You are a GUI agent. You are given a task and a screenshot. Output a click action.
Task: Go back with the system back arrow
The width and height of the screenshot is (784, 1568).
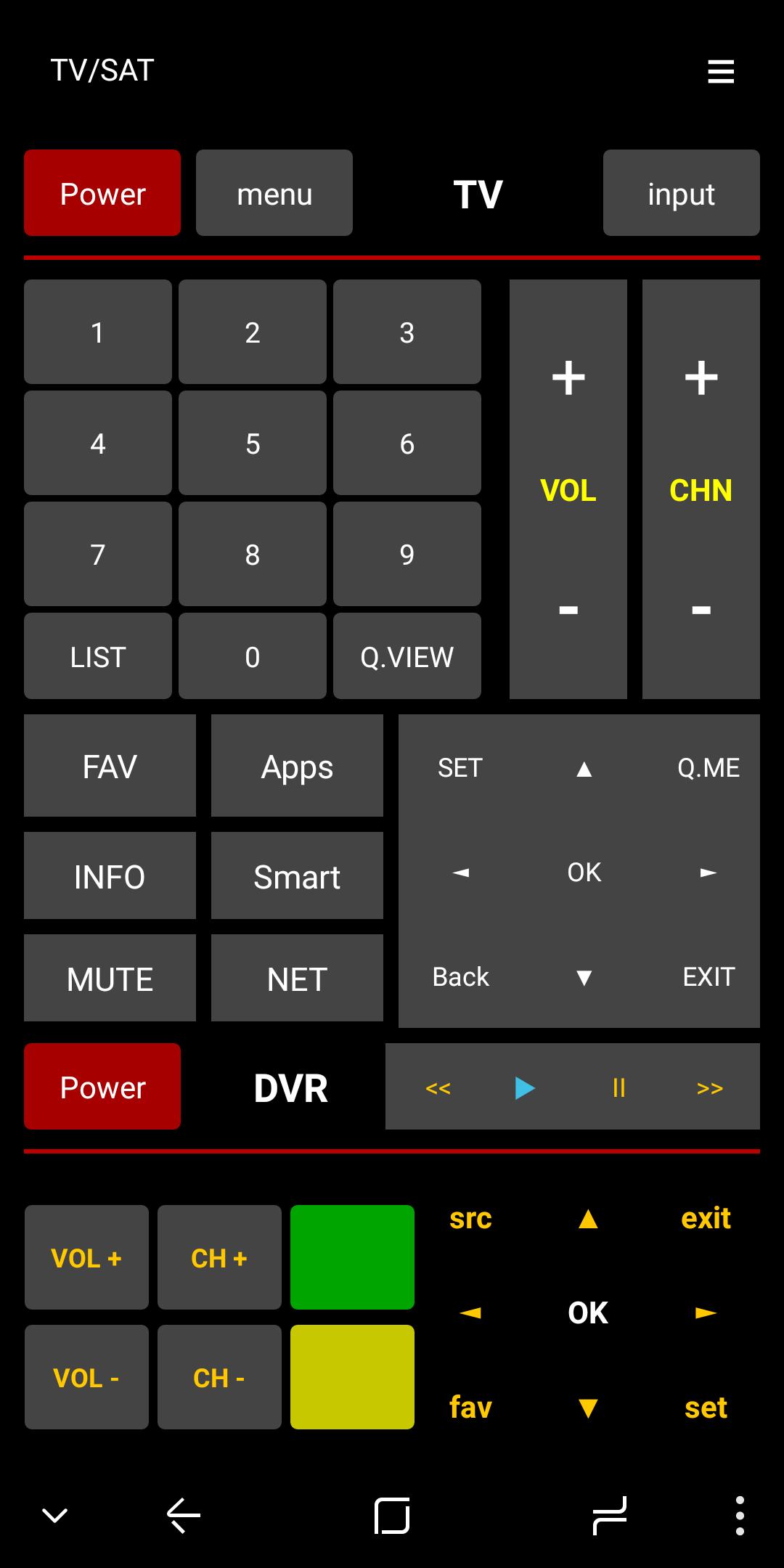(184, 1516)
